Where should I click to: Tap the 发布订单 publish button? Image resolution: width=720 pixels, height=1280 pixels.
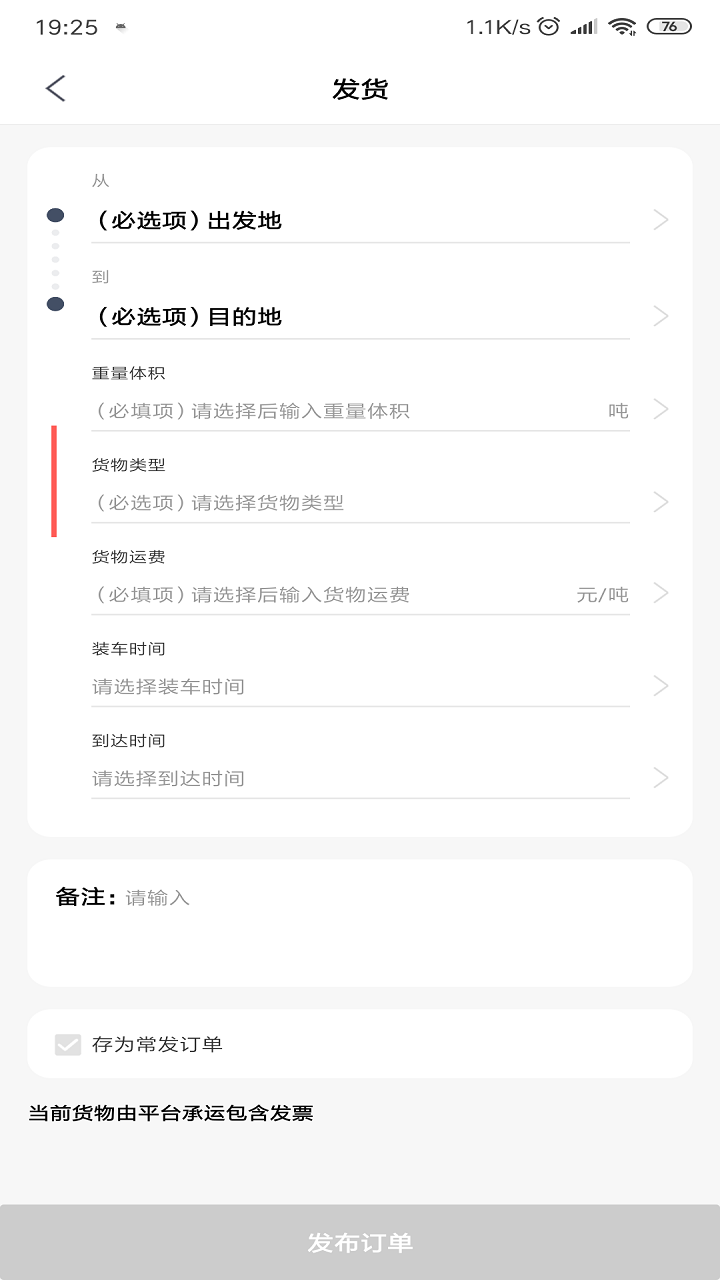(360, 1242)
